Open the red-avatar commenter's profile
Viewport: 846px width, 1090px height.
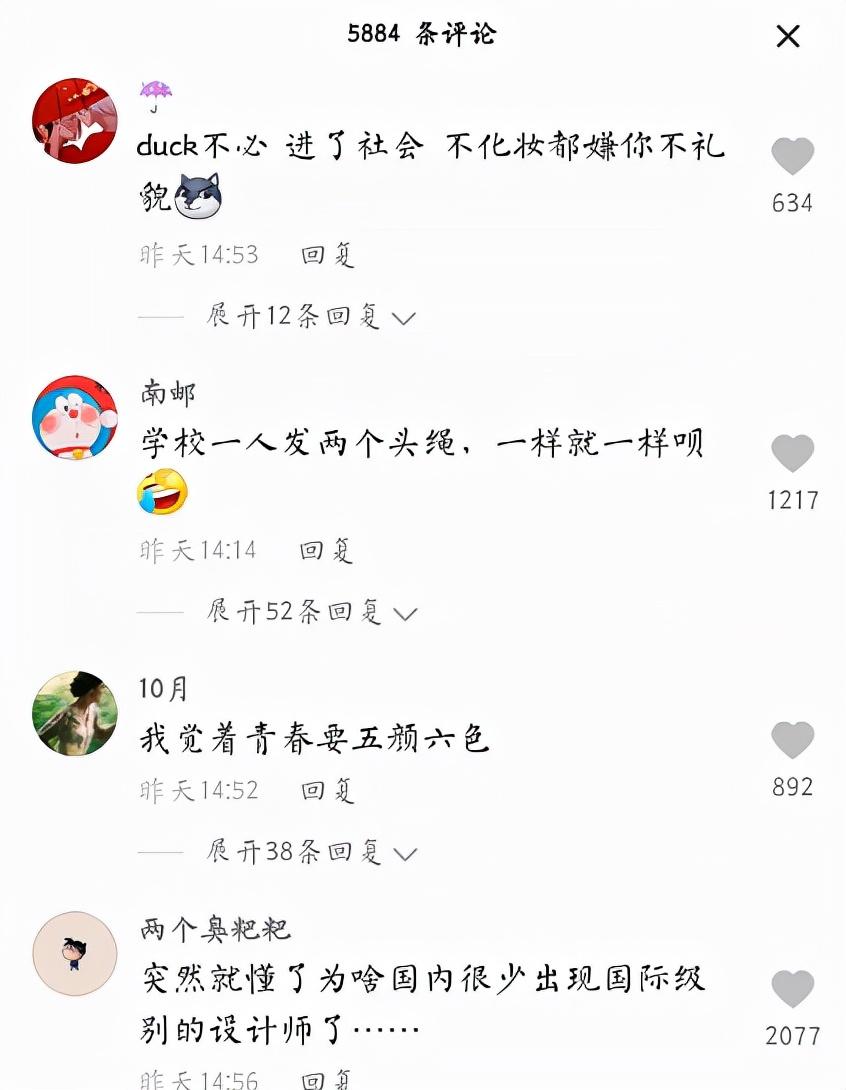[75, 120]
